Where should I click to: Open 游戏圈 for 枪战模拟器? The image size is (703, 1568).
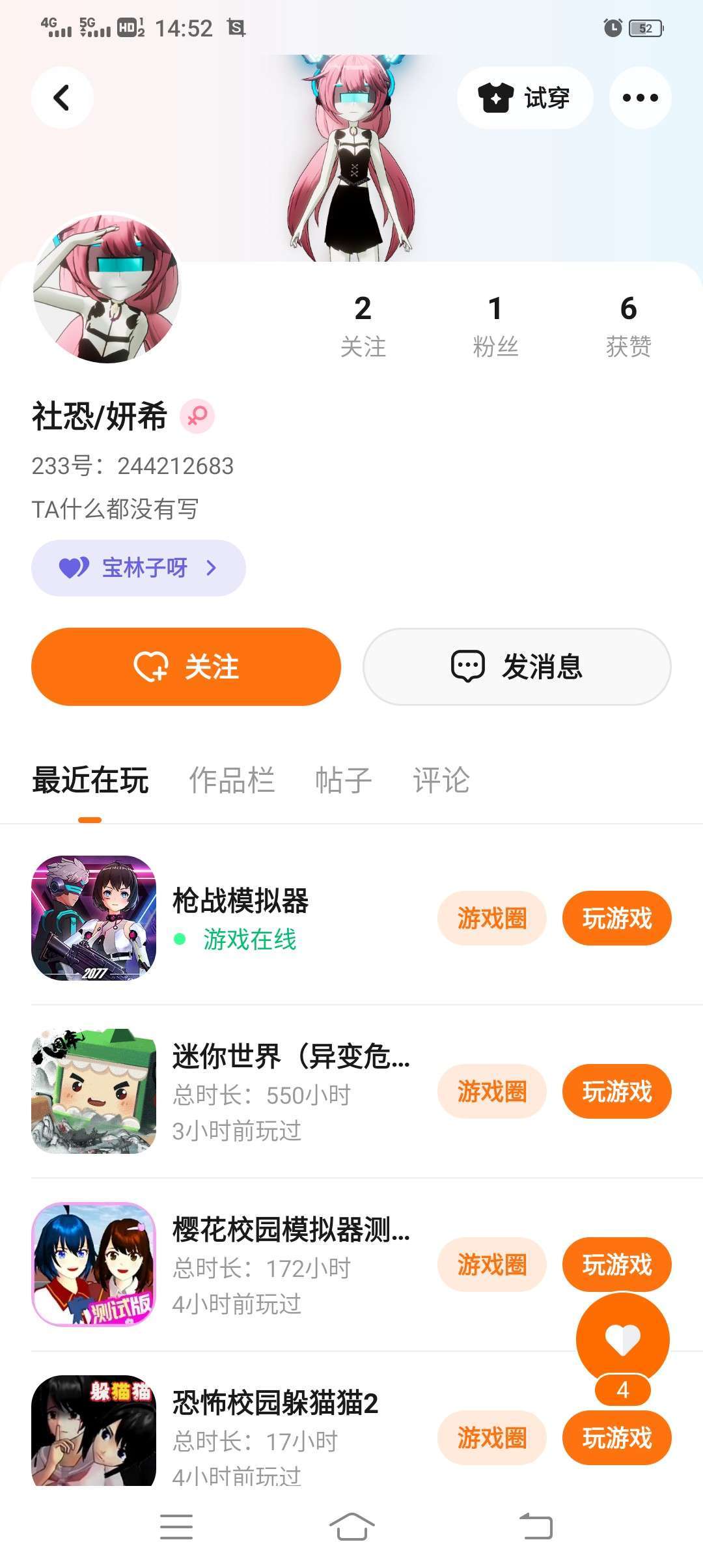tap(491, 918)
